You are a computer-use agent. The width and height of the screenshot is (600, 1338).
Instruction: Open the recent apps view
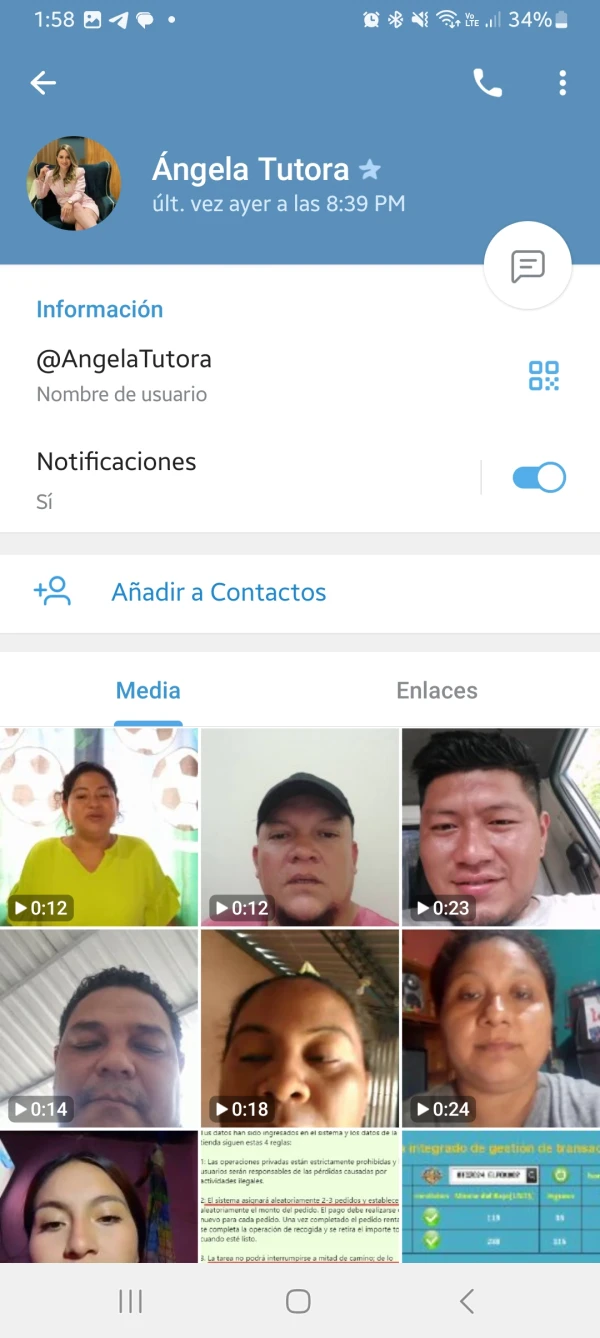click(131, 1301)
